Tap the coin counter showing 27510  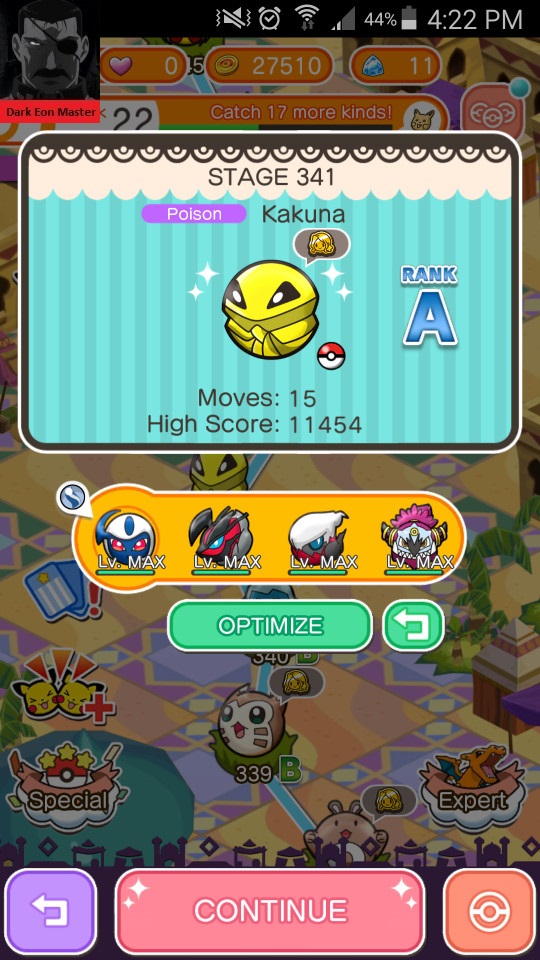269,66
